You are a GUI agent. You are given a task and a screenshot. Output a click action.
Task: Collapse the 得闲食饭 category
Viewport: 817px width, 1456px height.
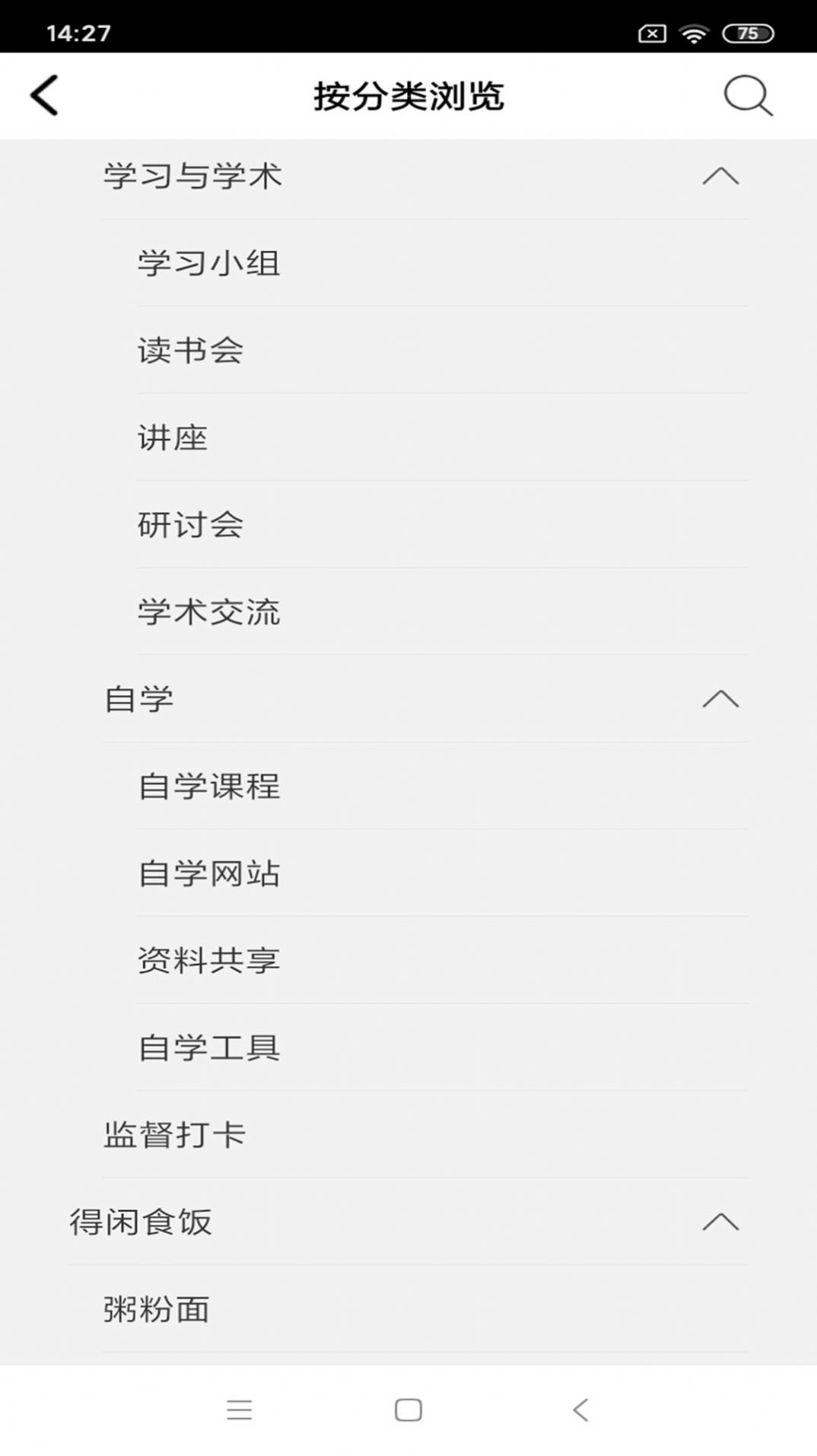pos(720,1220)
